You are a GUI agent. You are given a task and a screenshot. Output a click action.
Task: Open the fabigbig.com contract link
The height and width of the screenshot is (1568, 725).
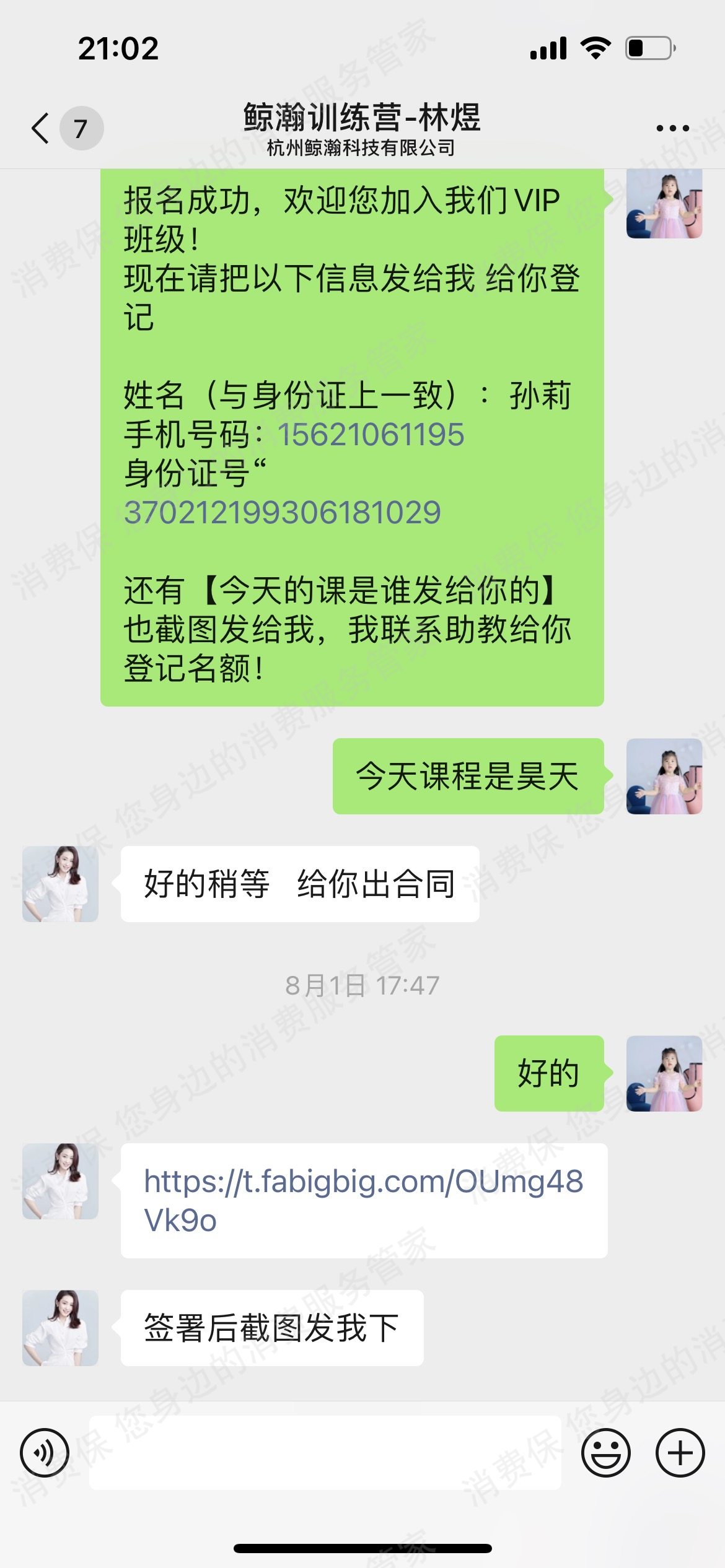363,1200
